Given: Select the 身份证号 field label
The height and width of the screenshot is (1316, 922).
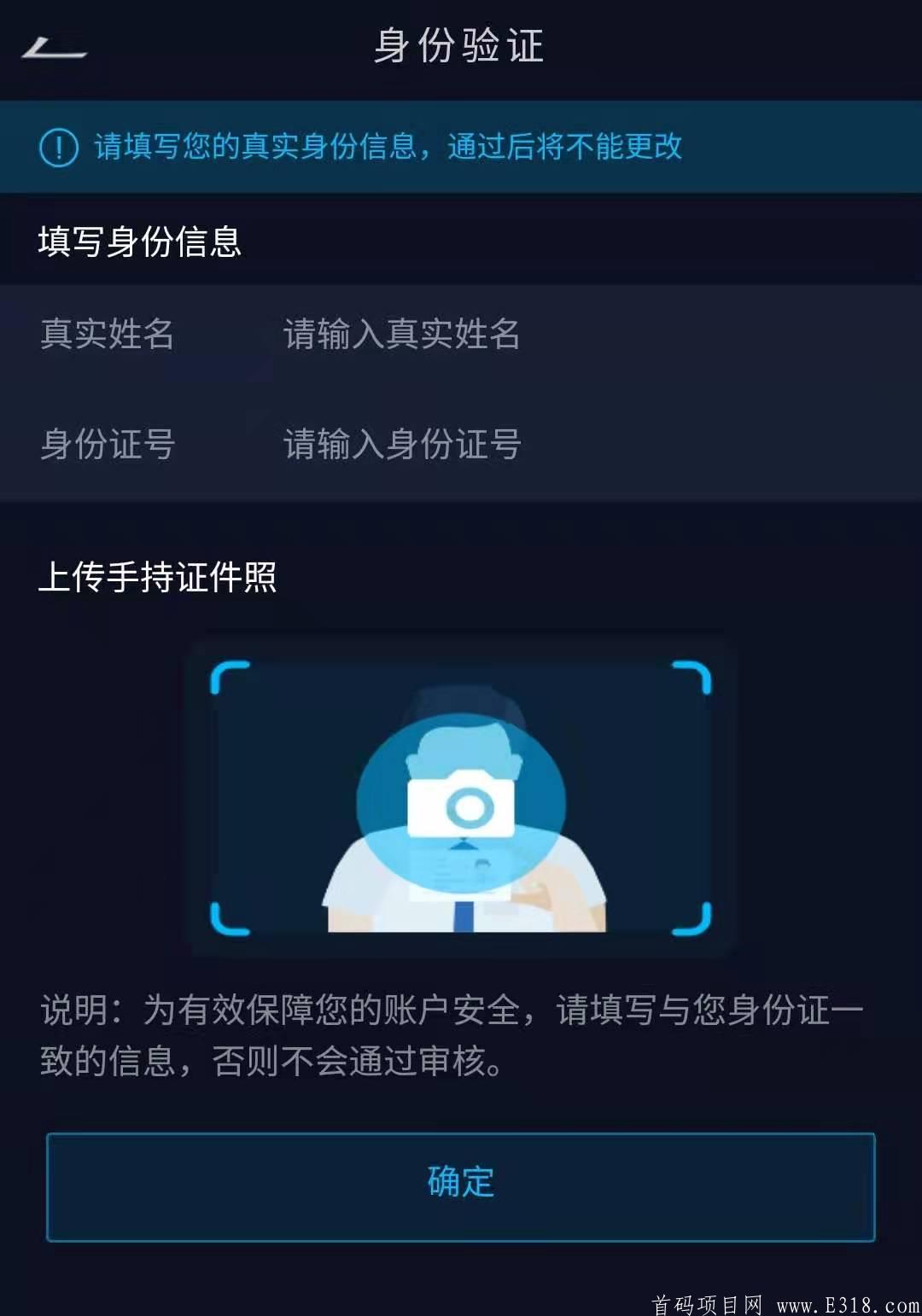Looking at the screenshot, I should (107, 444).
